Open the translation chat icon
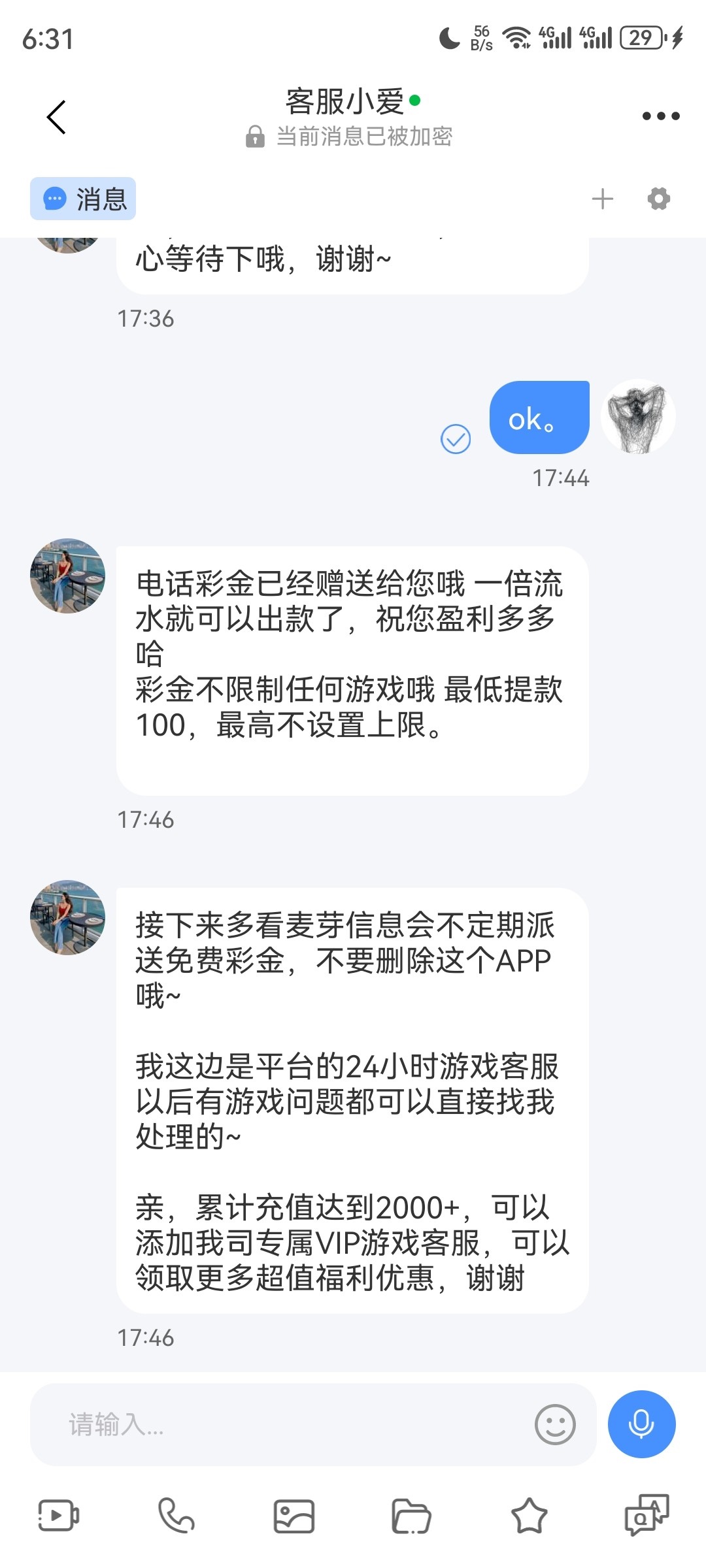This screenshot has height=1568, width=706. pyautogui.click(x=647, y=1517)
